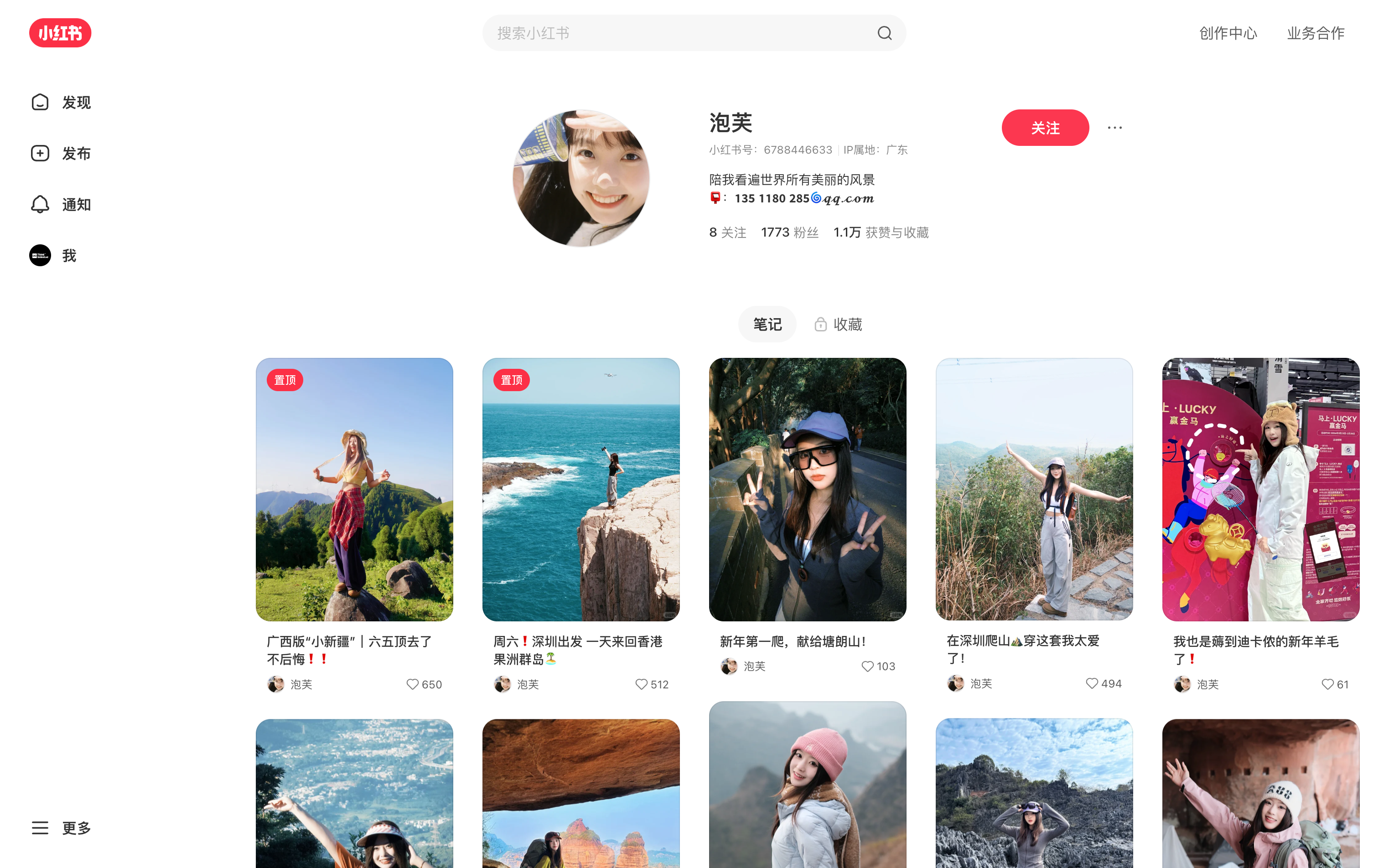Like the 迪卡侬的新年羊毛 note
This screenshot has height=868, width=1389.
coord(1327,684)
